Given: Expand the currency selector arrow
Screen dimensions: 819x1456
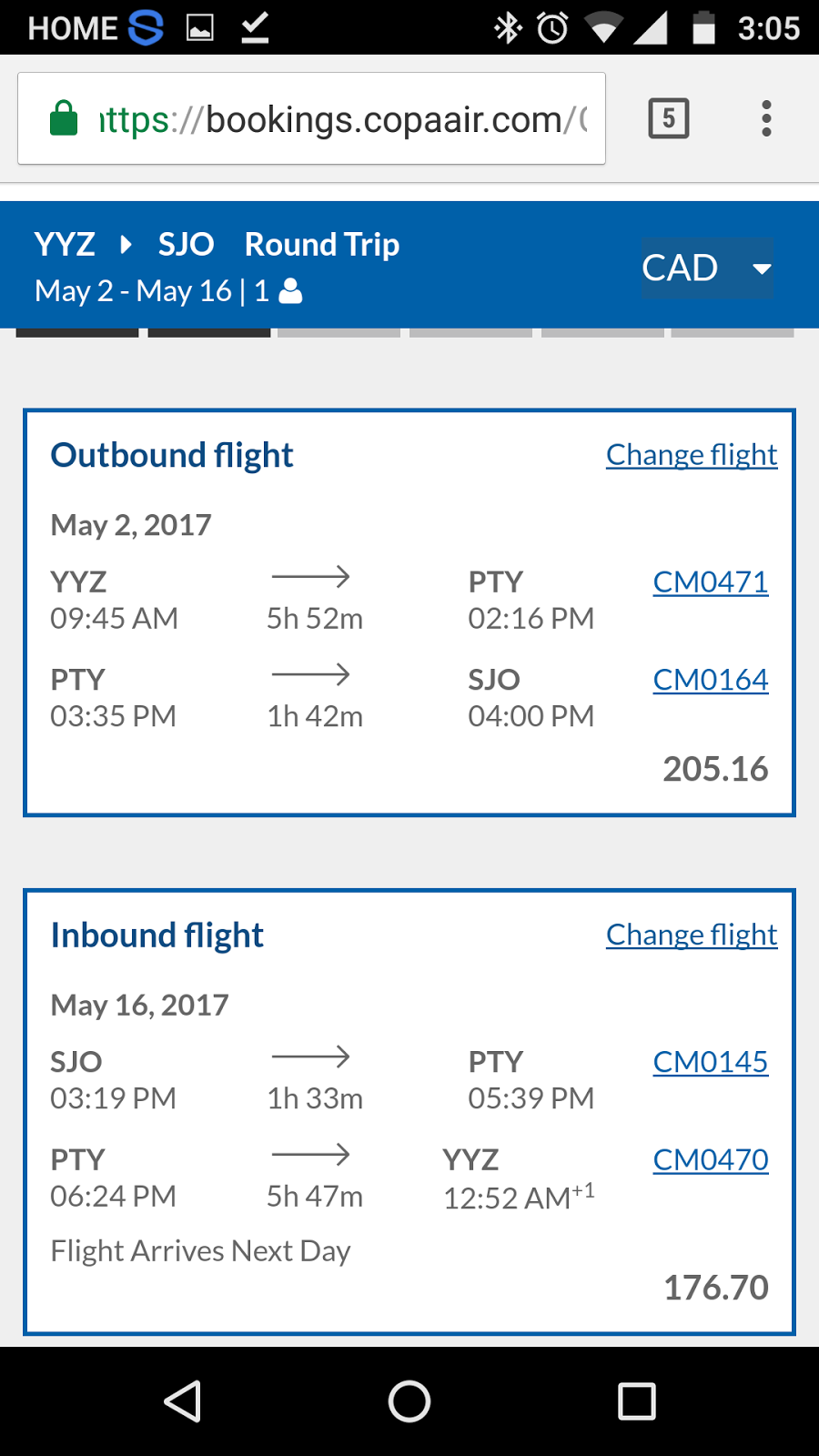Looking at the screenshot, I should coord(761,269).
